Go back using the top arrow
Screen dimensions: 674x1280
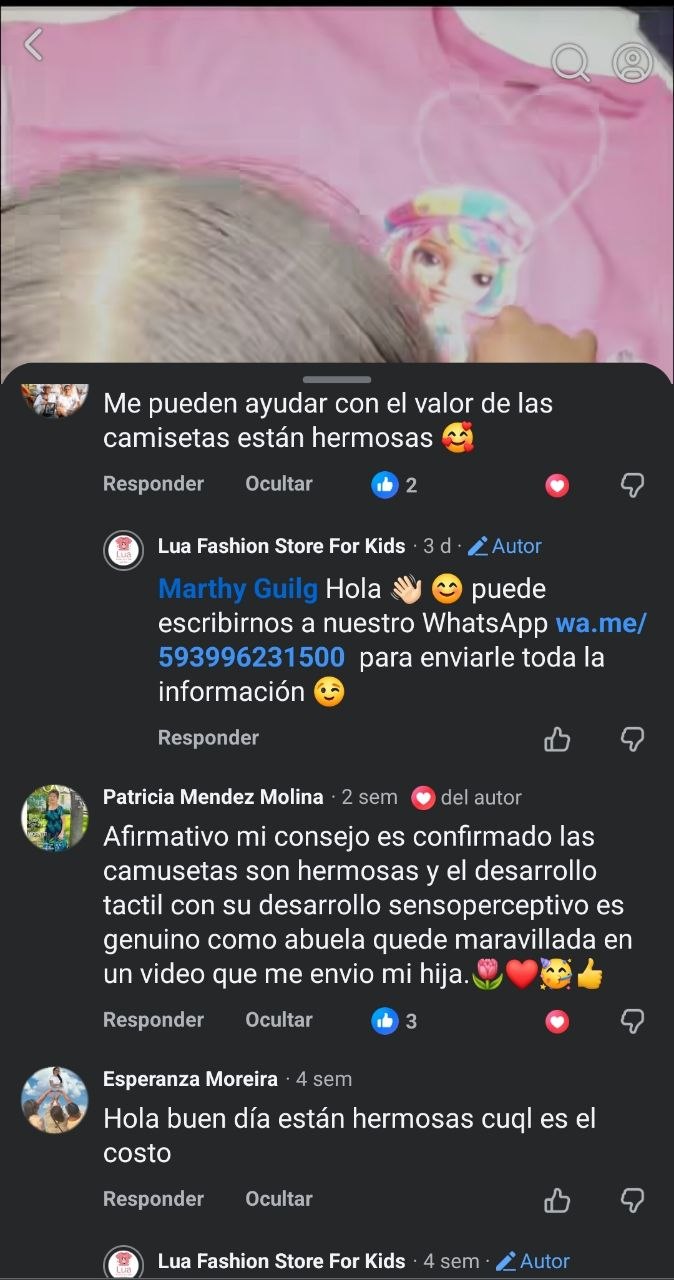pyautogui.click(x=34, y=45)
